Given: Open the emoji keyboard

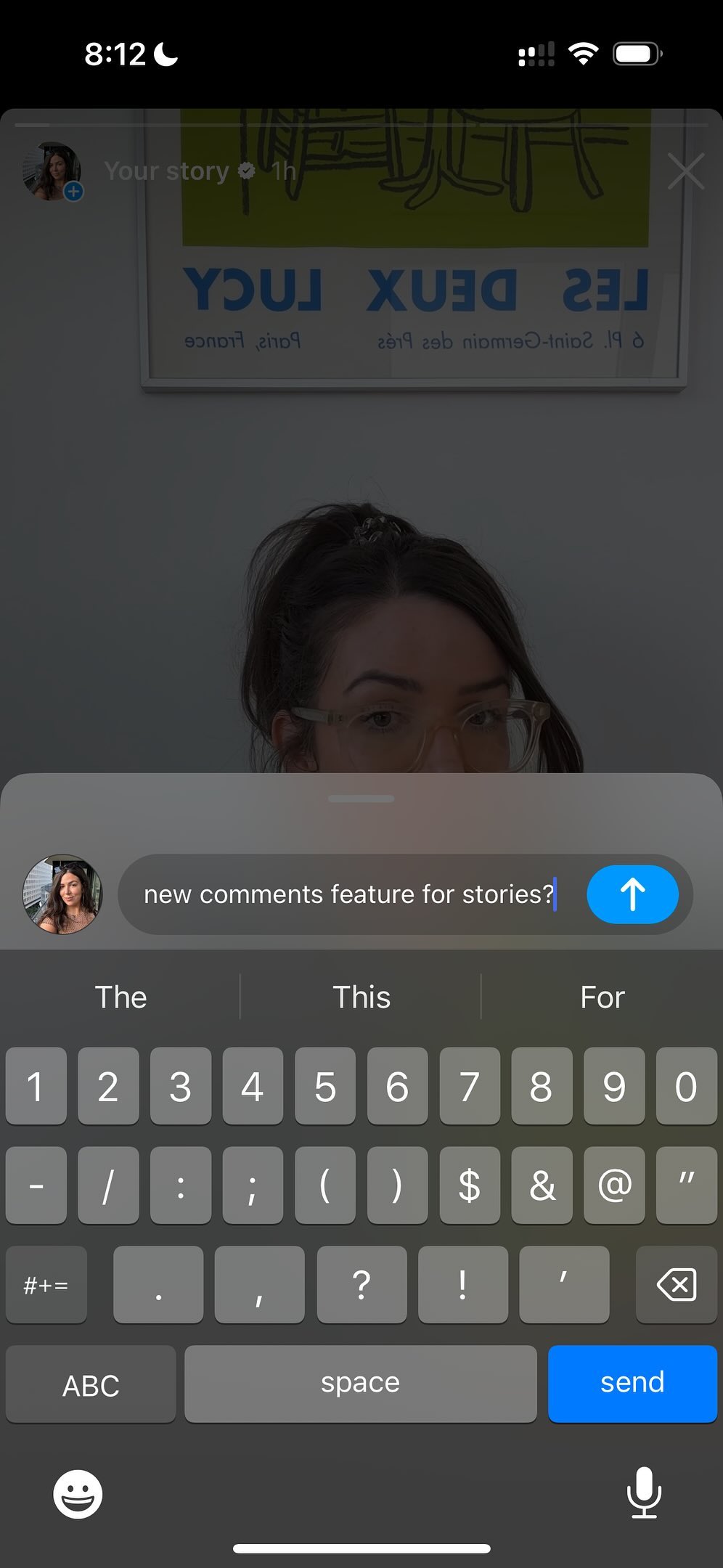Looking at the screenshot, I should click(x=78, y=1494).
